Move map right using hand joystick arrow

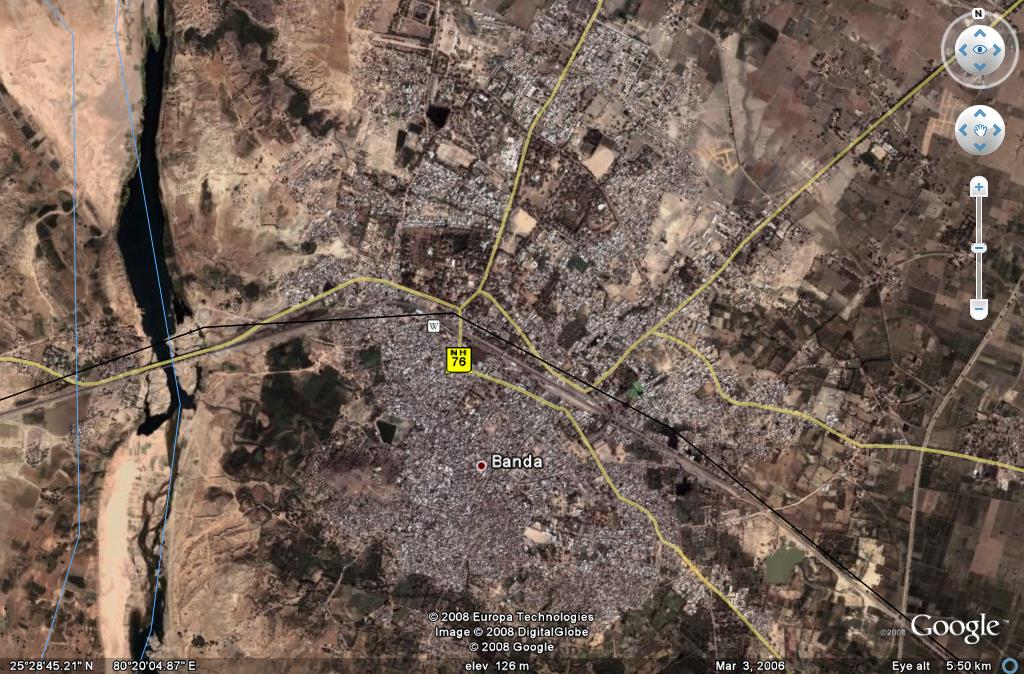tap(996, 130)
